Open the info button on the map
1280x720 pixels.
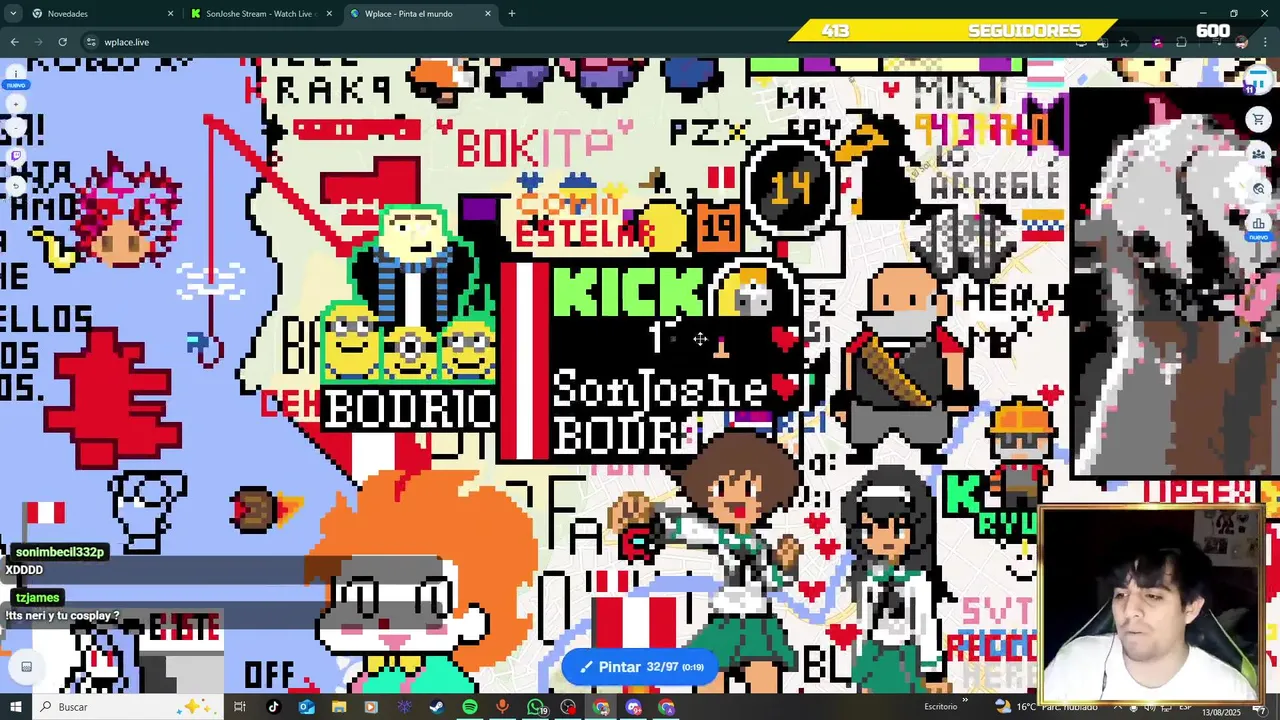click(15, 73)
